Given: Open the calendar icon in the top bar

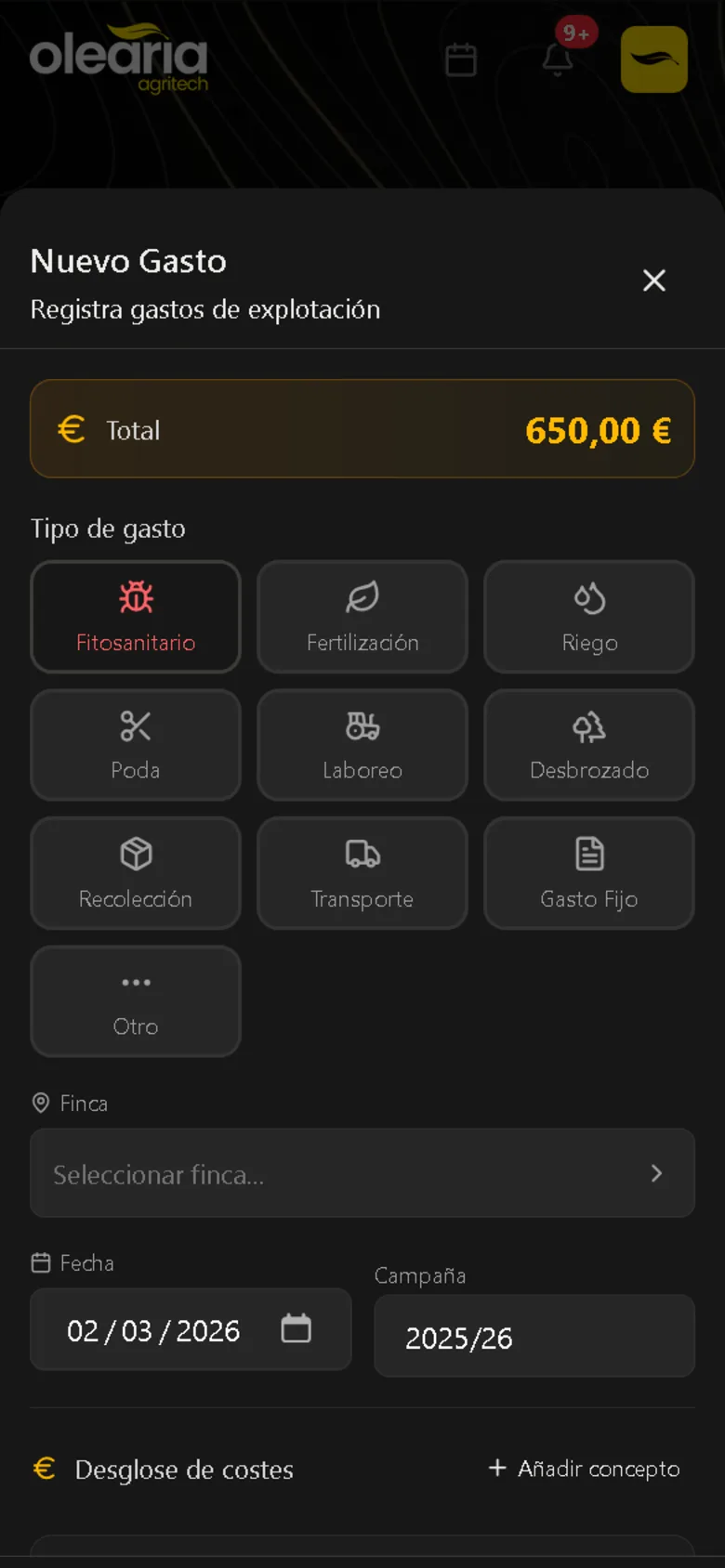Looking at the screenshot, I should tap(461, 59).
